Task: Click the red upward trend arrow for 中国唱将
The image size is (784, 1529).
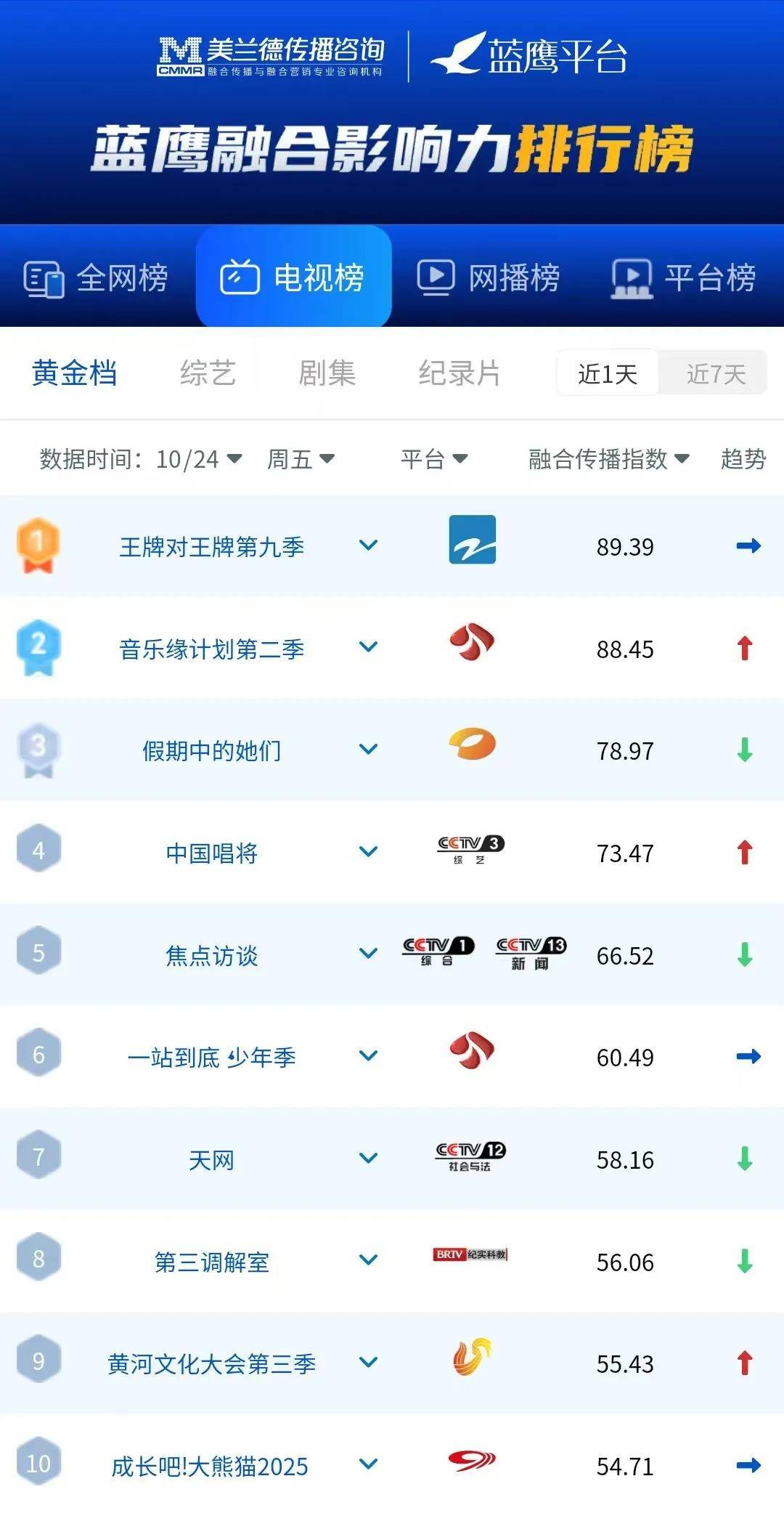Action: click(x=745, y=851)
